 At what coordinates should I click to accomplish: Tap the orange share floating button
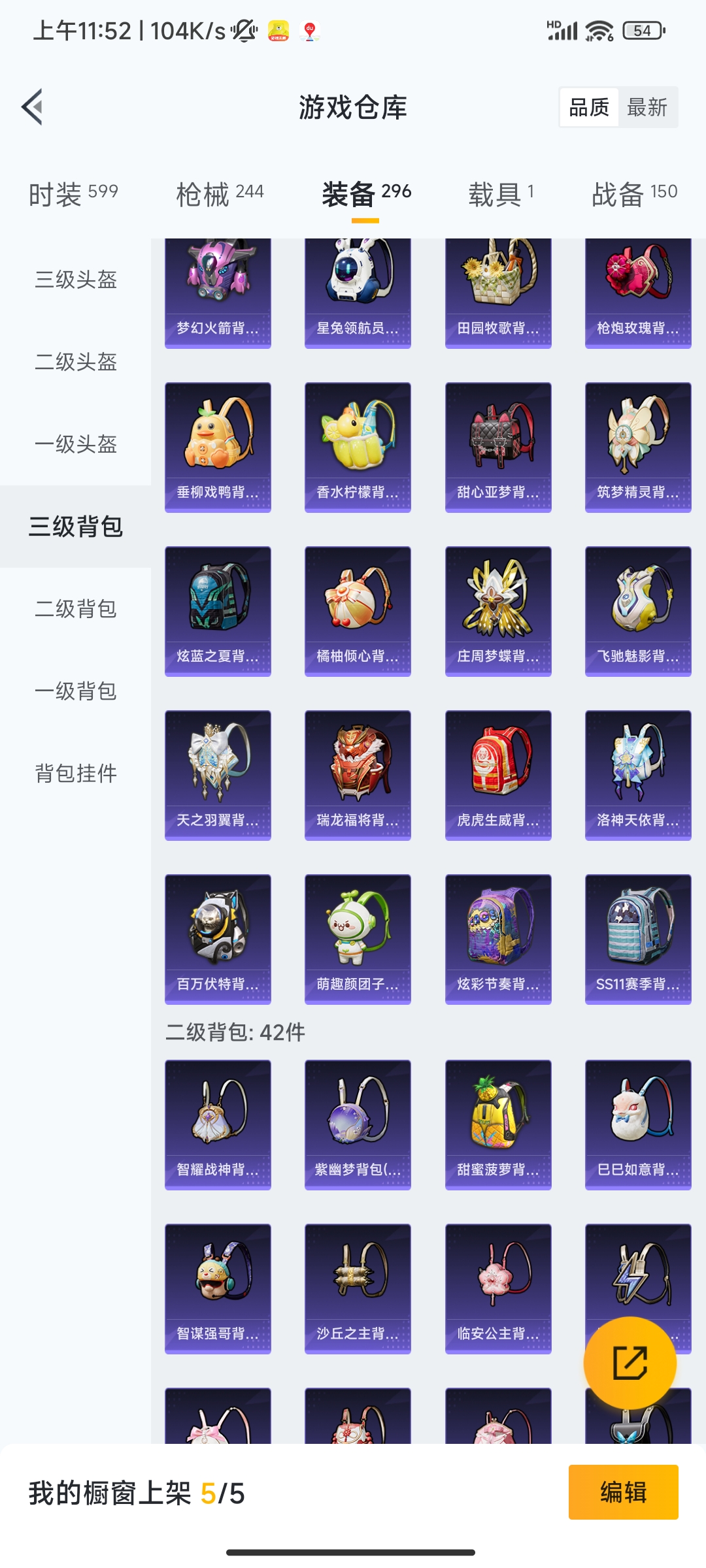[x=630, y=1363]
